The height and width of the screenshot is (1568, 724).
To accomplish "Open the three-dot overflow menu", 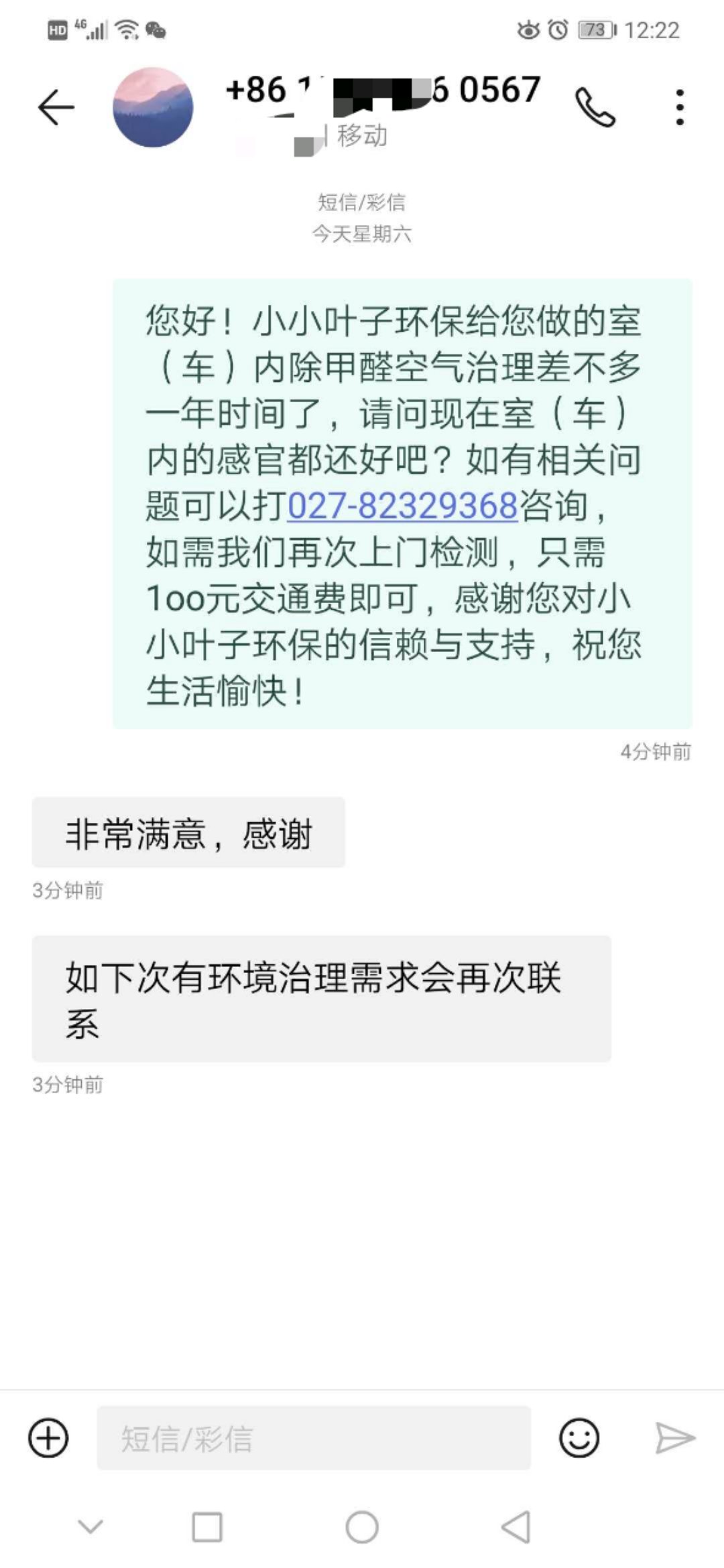I will pyautogui.click(x=680, y=107).
